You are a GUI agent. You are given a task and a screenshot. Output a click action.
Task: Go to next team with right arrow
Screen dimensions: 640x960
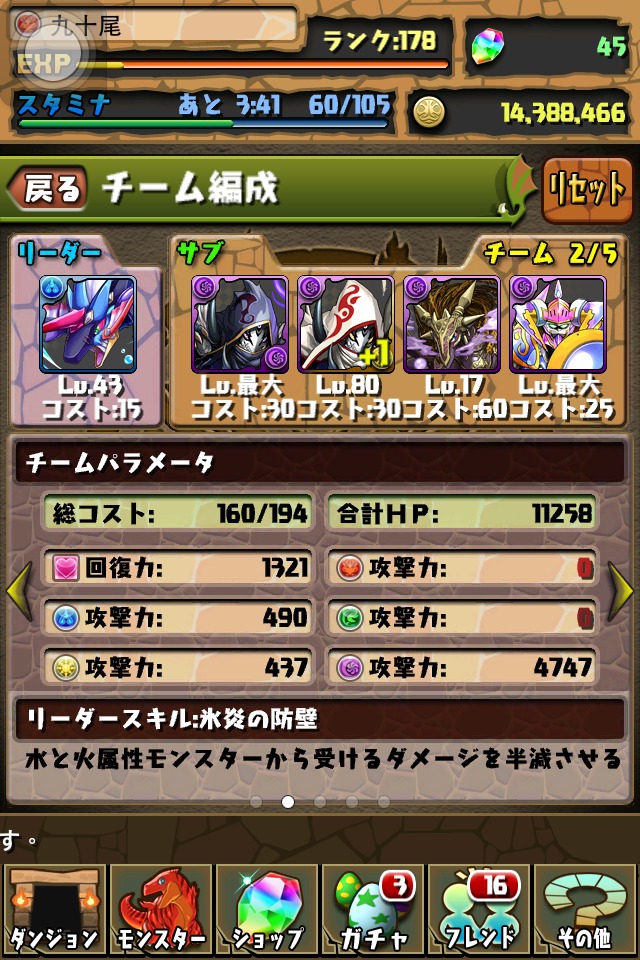click(621, 590)
